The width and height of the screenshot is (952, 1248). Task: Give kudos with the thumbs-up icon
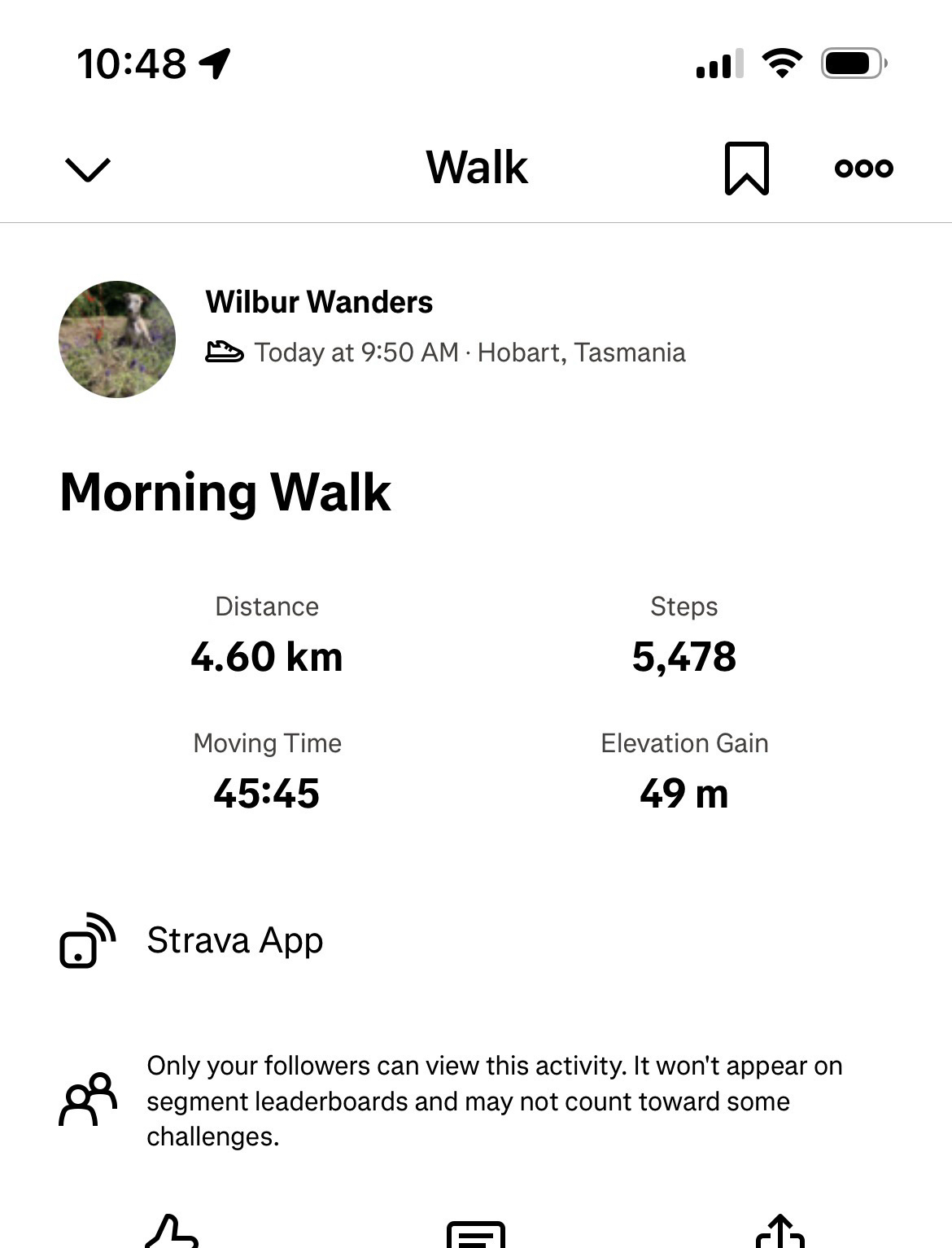172,1233
